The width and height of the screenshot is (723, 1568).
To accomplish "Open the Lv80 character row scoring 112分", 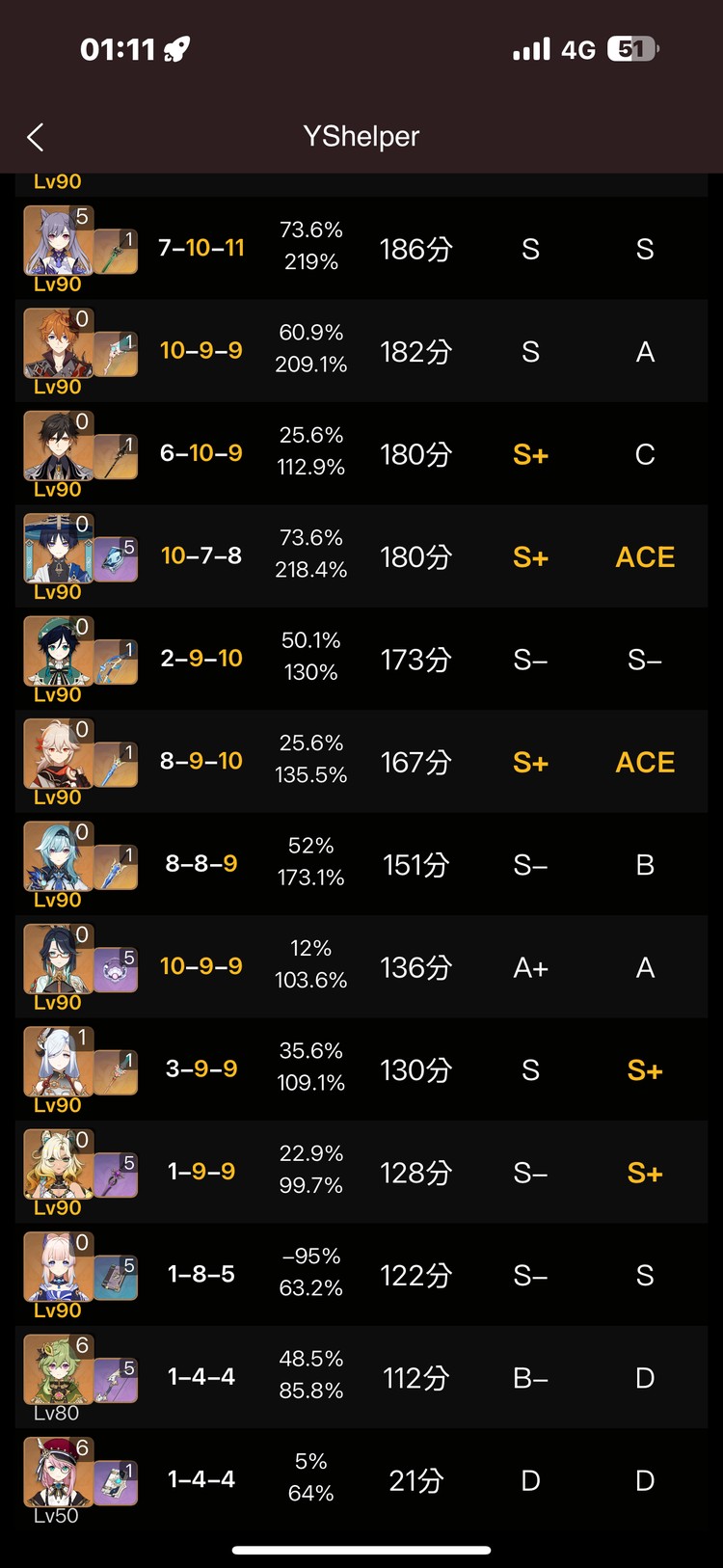I will 361,1377.
